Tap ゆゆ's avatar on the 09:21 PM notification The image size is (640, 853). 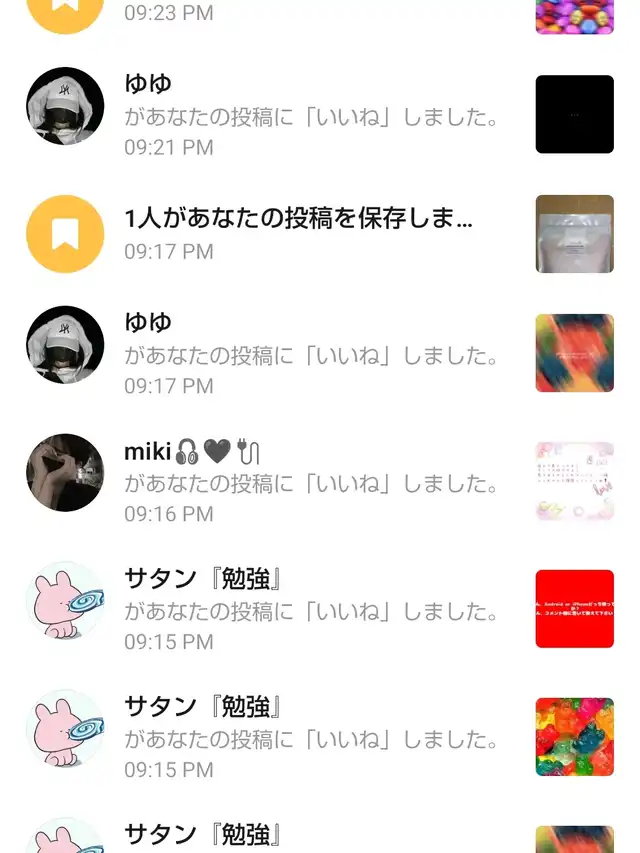(65, 106)
